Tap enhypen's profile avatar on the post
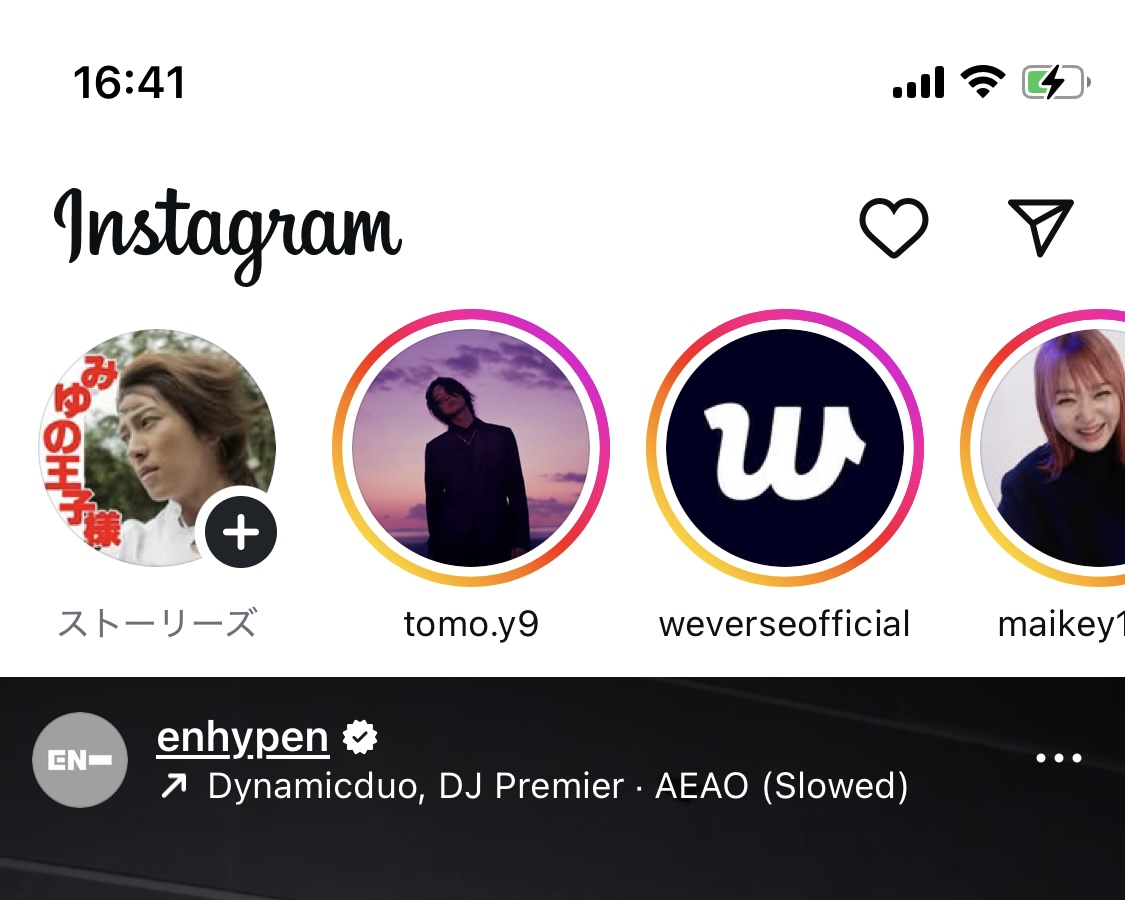 (x=80, y=760)
